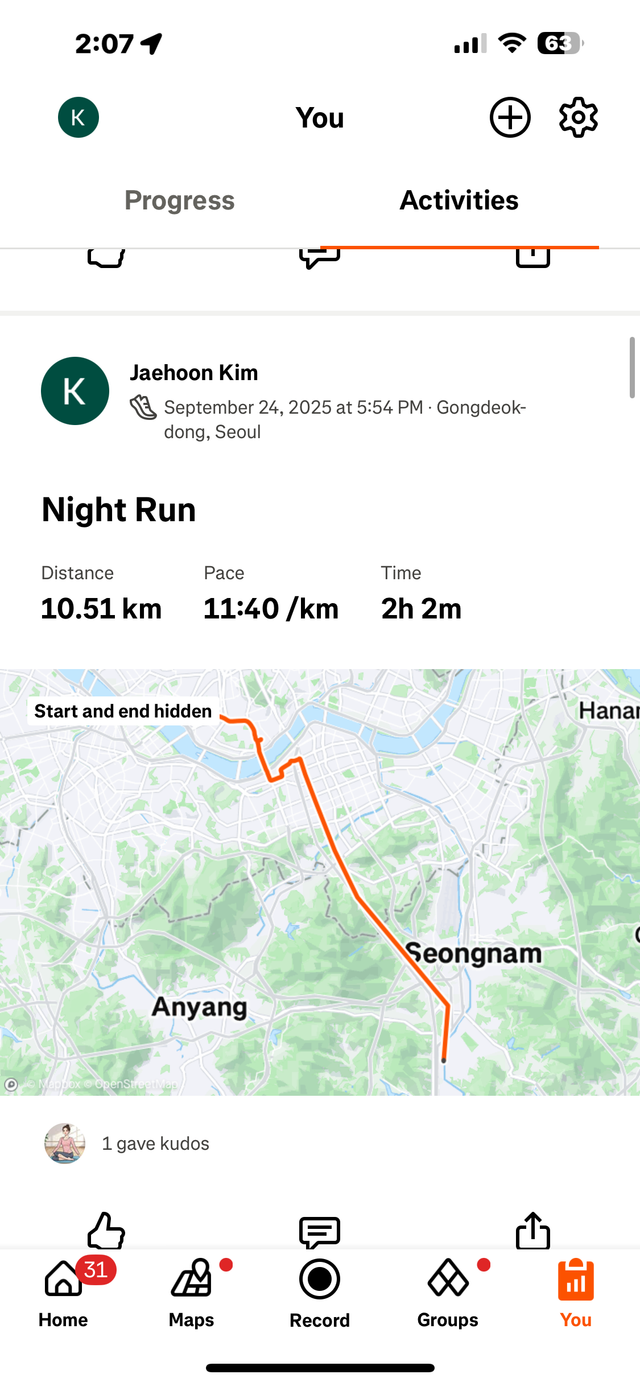Viewport: 640px width, 1386px height.
Task: Open the settings gear
Action: tap(578, 118)
